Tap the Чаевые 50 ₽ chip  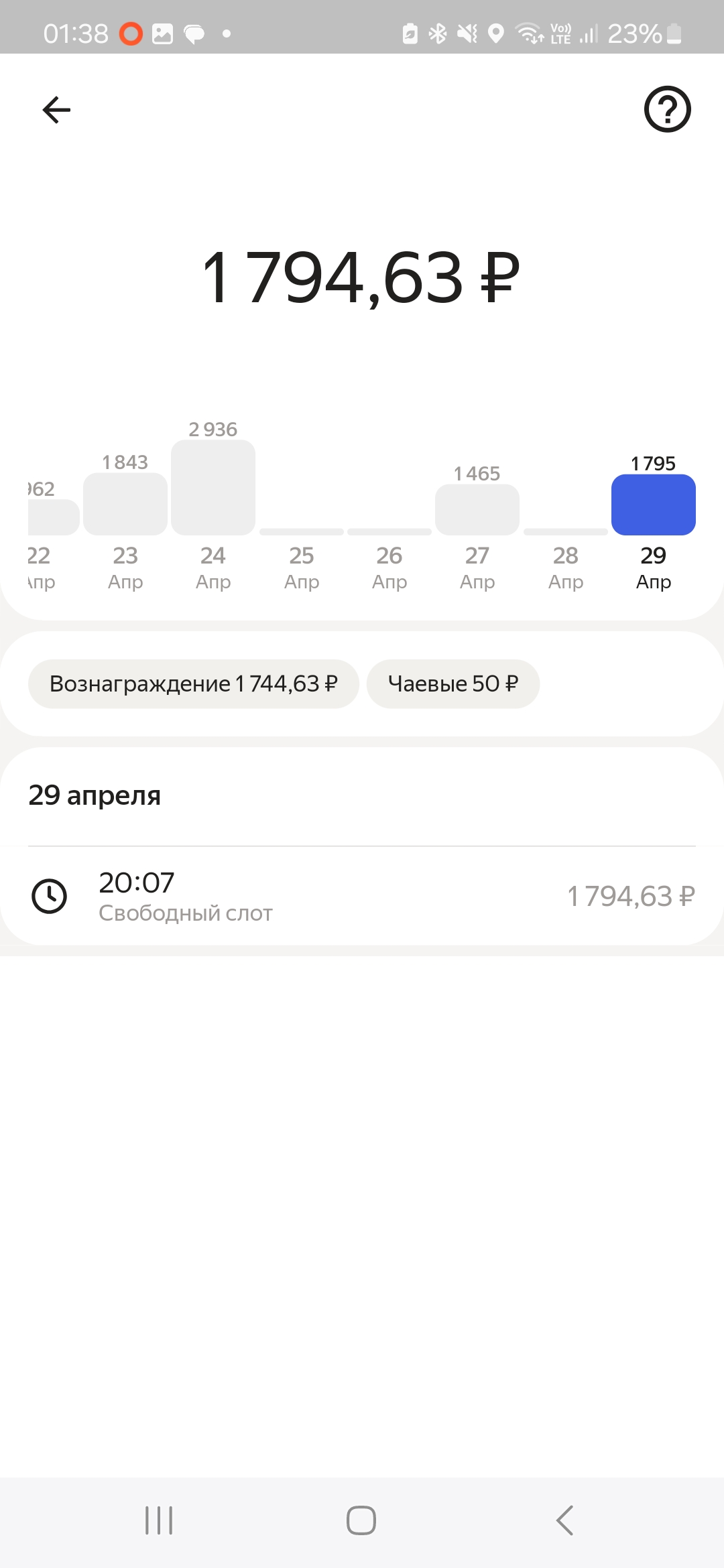(453, 683)
